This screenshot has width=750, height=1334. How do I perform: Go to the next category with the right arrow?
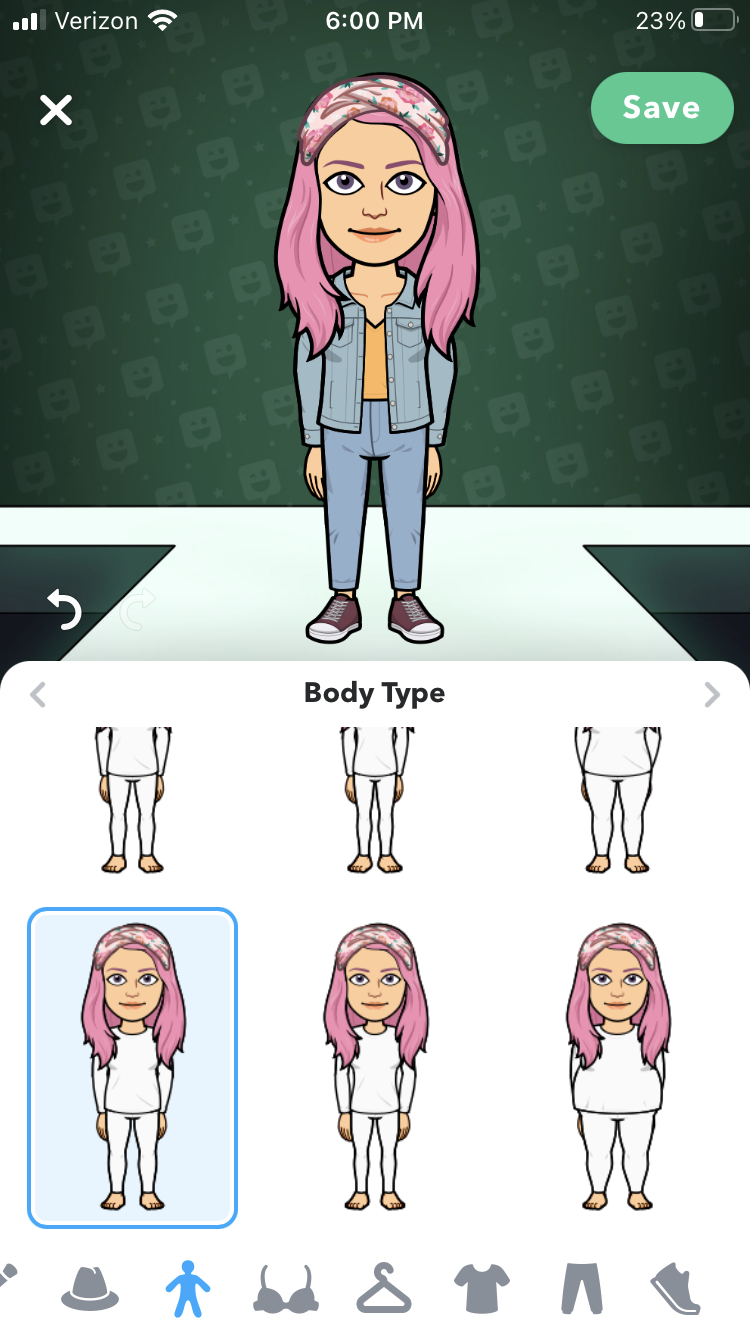(712, 694)
